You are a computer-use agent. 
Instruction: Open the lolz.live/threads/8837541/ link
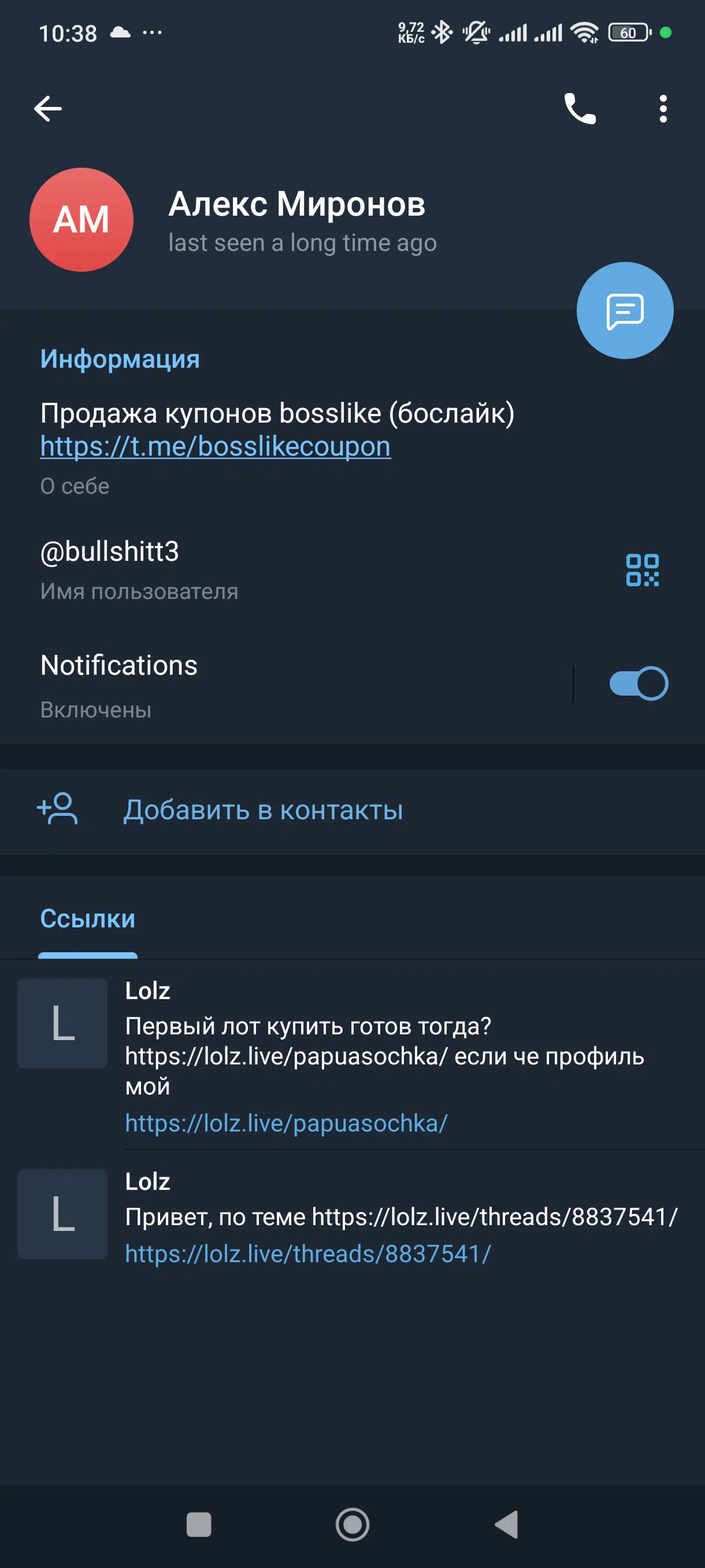[308, 1254]
